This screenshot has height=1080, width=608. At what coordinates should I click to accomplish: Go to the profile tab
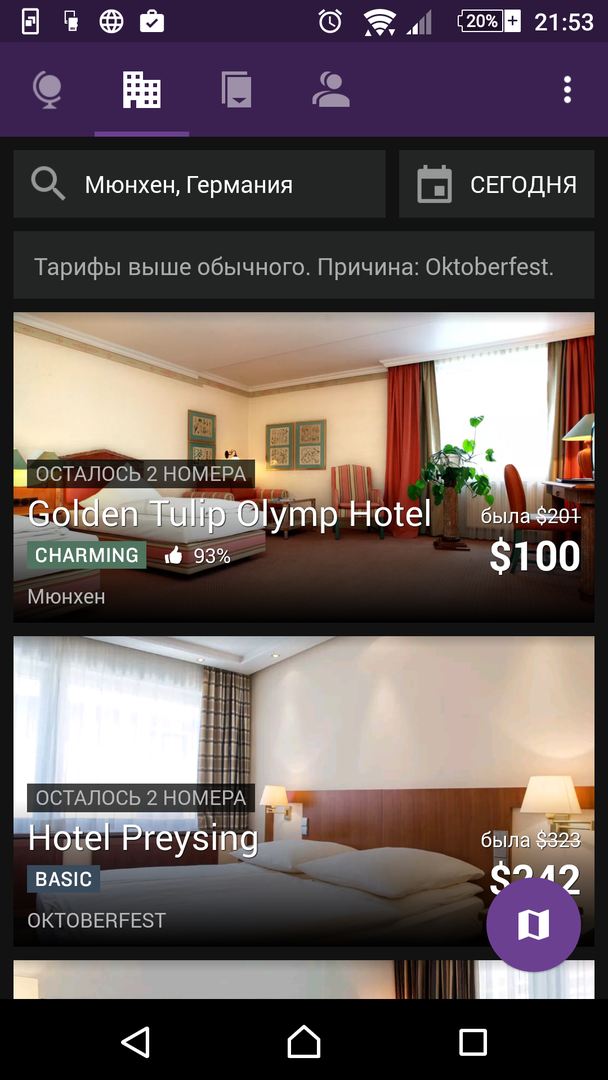pos(330,90)
